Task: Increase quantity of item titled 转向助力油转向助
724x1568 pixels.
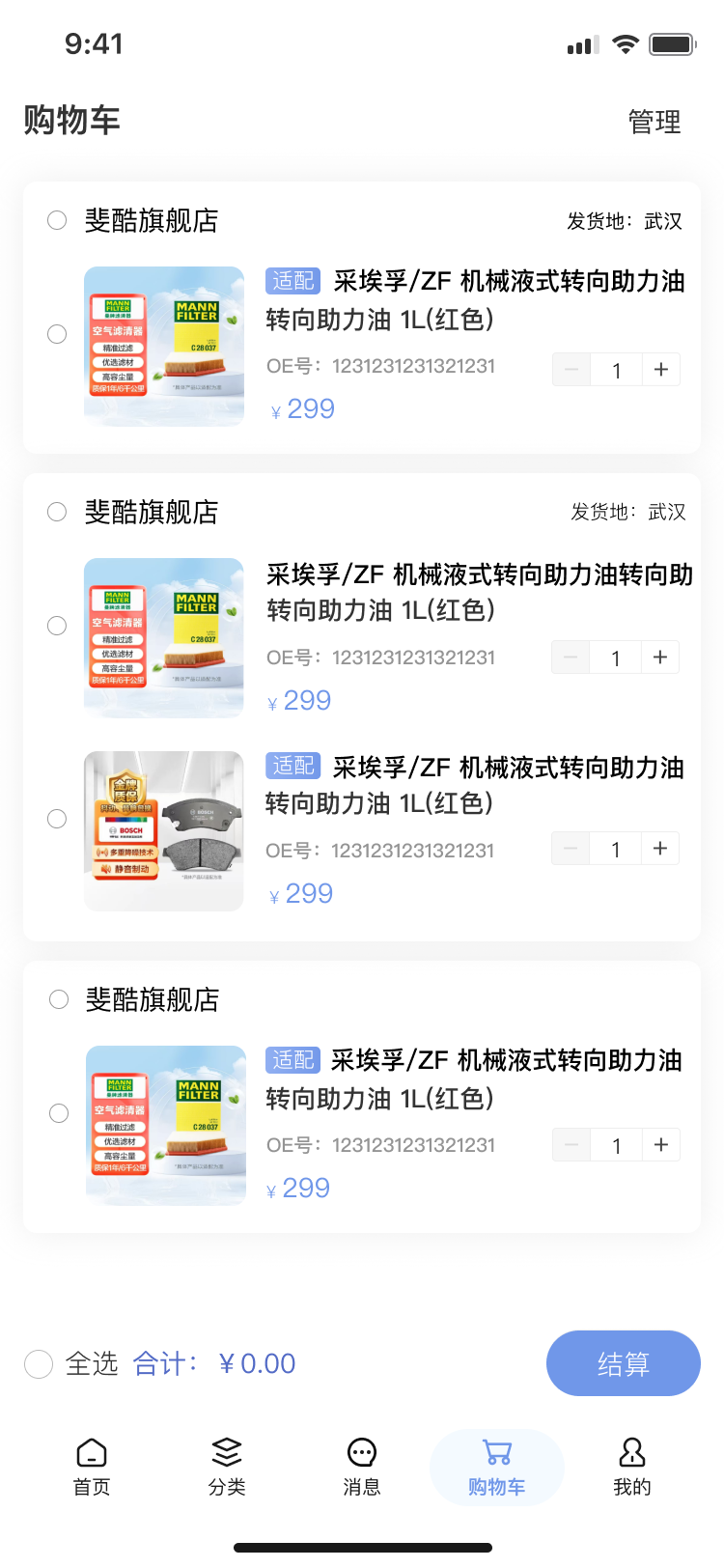Action: [x=660, y=658]
